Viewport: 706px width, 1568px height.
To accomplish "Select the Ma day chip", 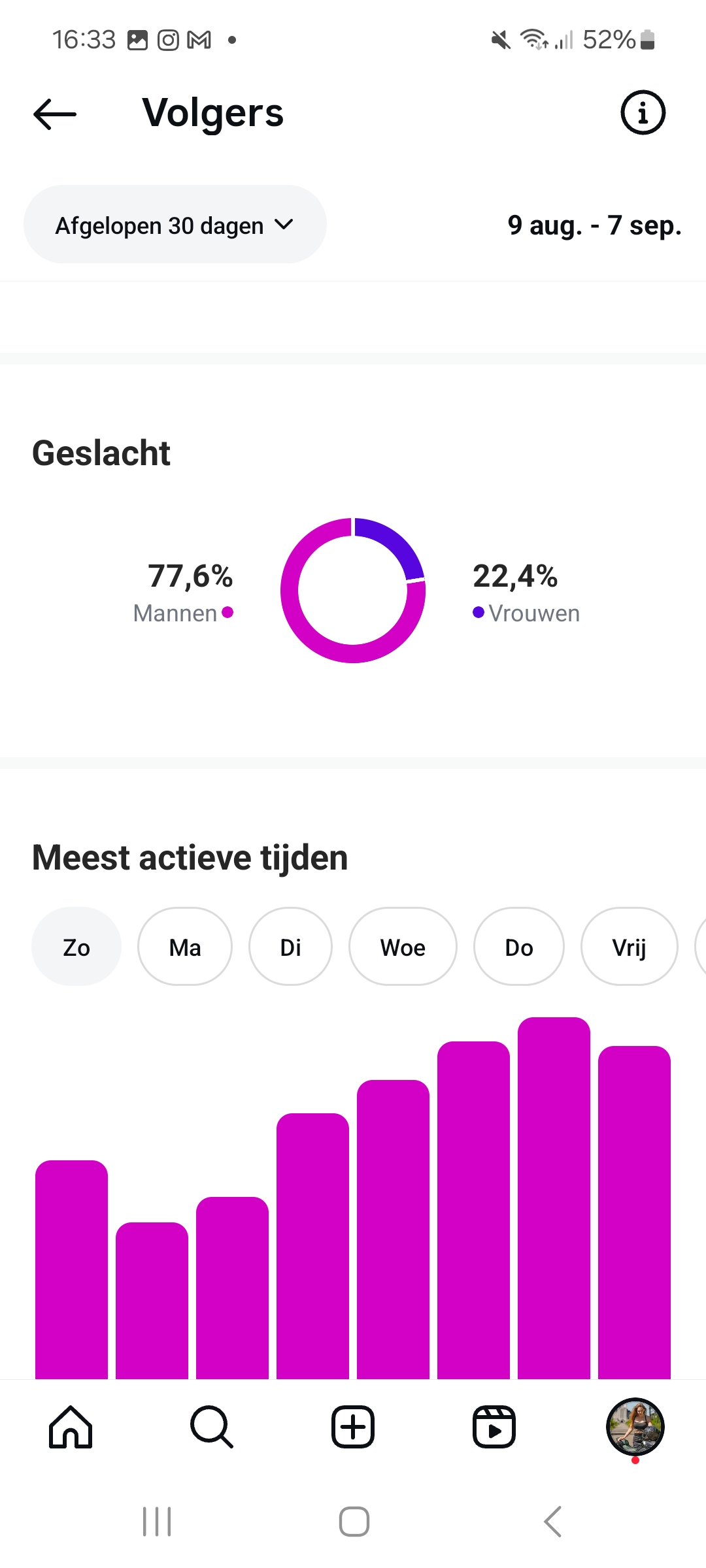I will coord(185,947).
